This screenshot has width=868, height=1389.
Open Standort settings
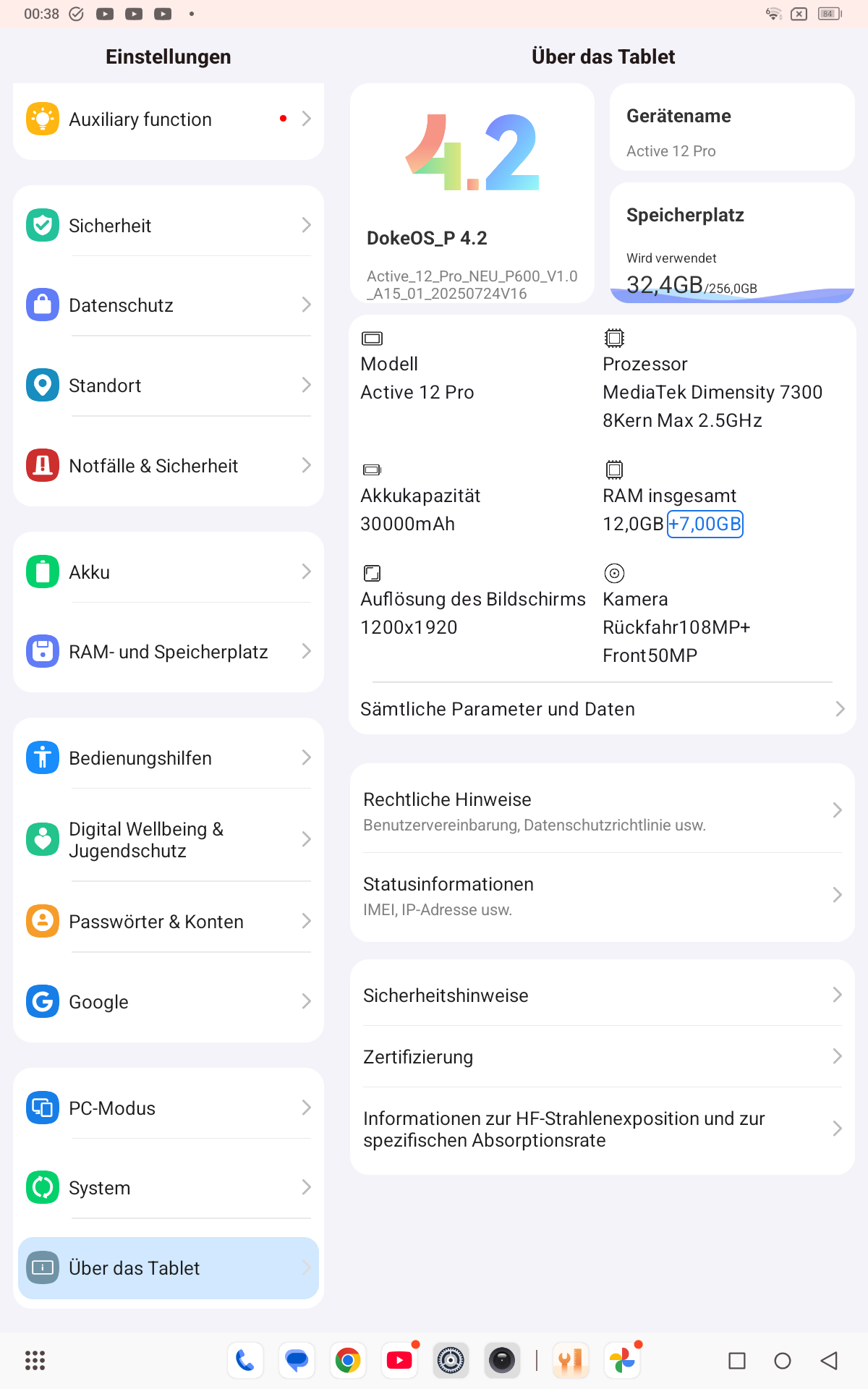pos(169,386)
